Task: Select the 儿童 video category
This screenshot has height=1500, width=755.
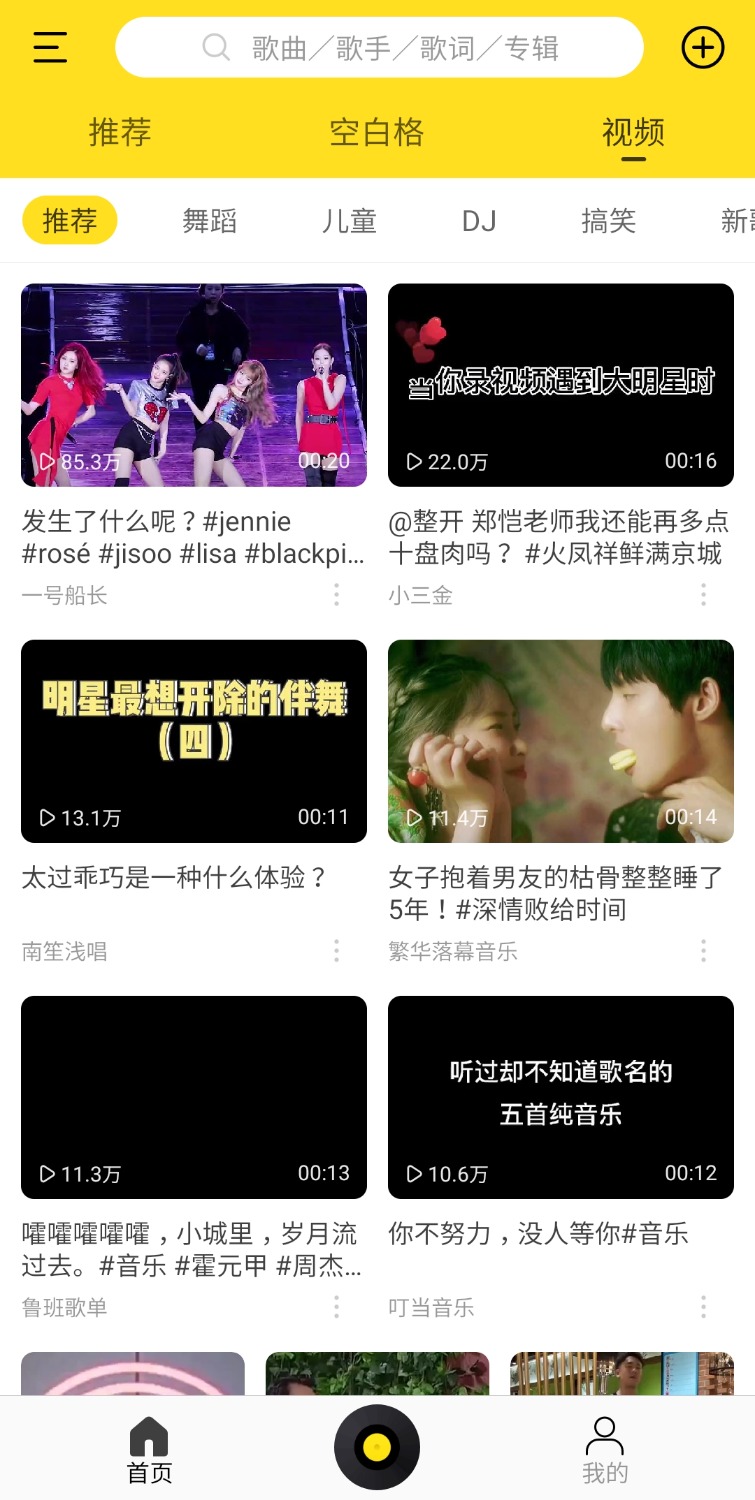Action: (x=349, y=221)
